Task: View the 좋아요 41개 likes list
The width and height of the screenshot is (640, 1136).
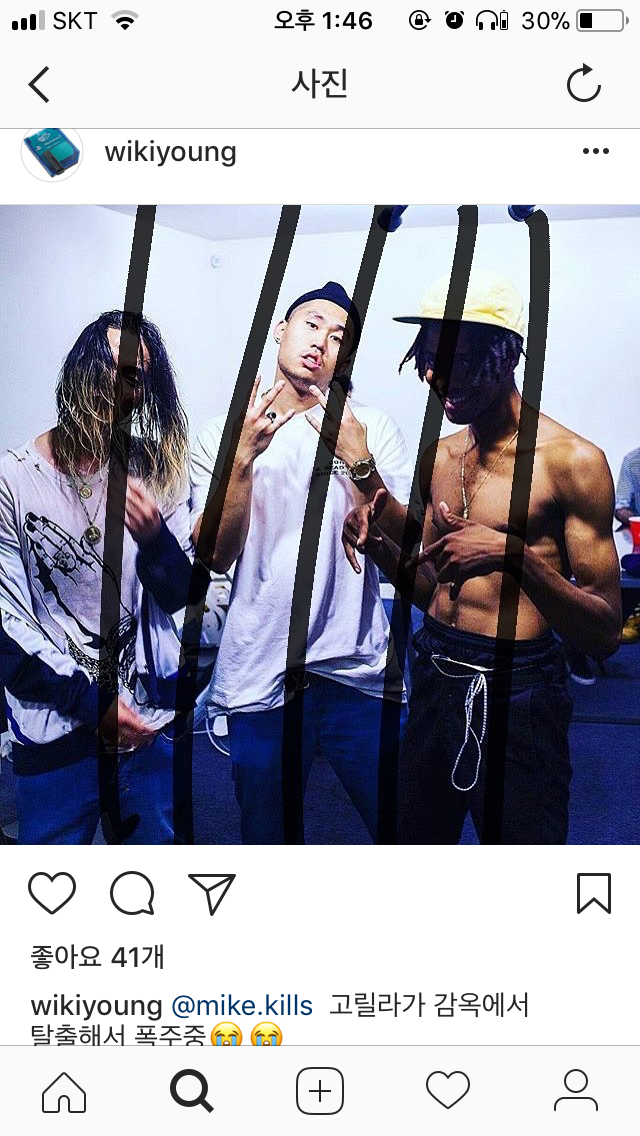Action: coord(97,957)
